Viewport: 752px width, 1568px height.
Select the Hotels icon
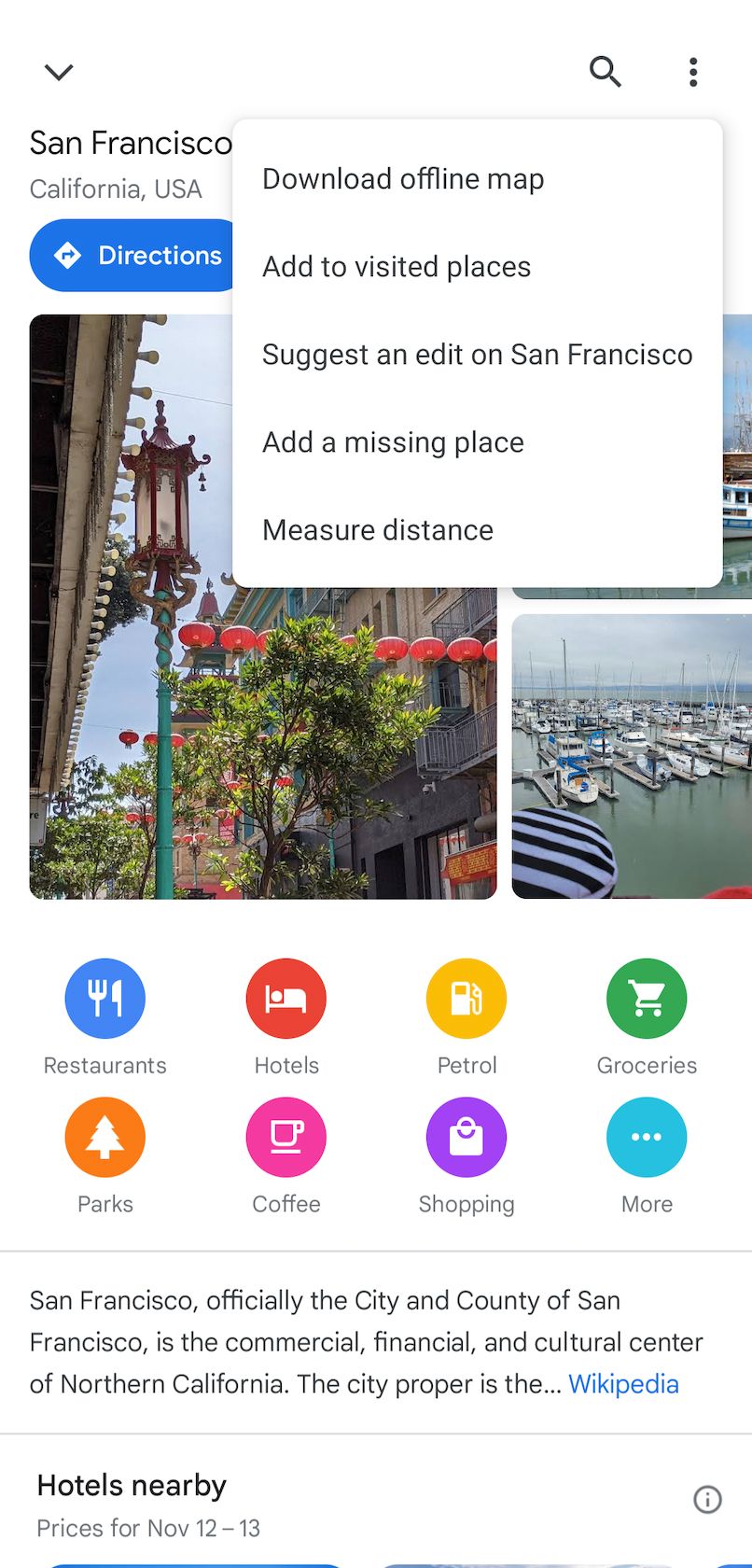[285, 998]
